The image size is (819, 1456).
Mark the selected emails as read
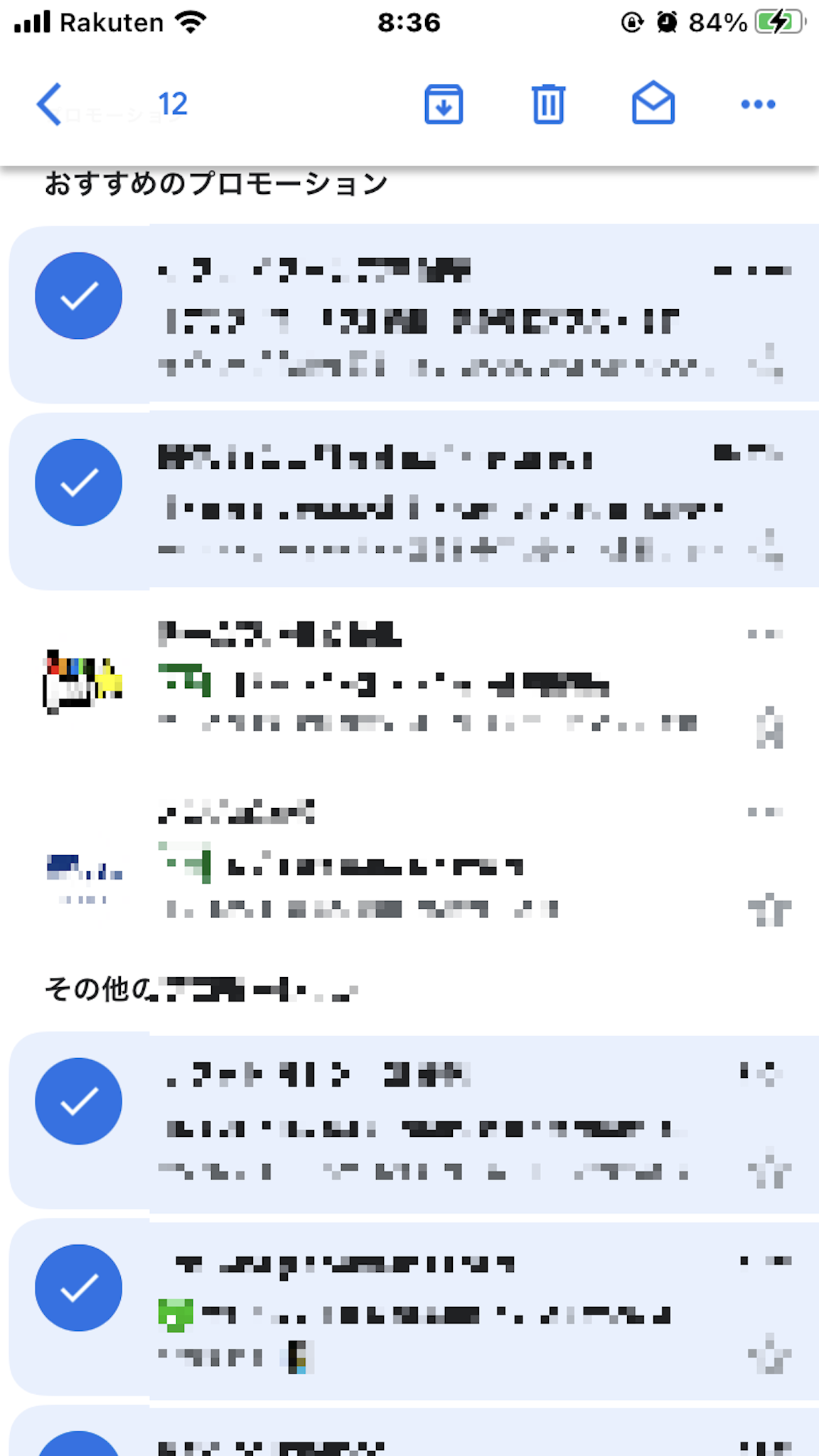653,104
